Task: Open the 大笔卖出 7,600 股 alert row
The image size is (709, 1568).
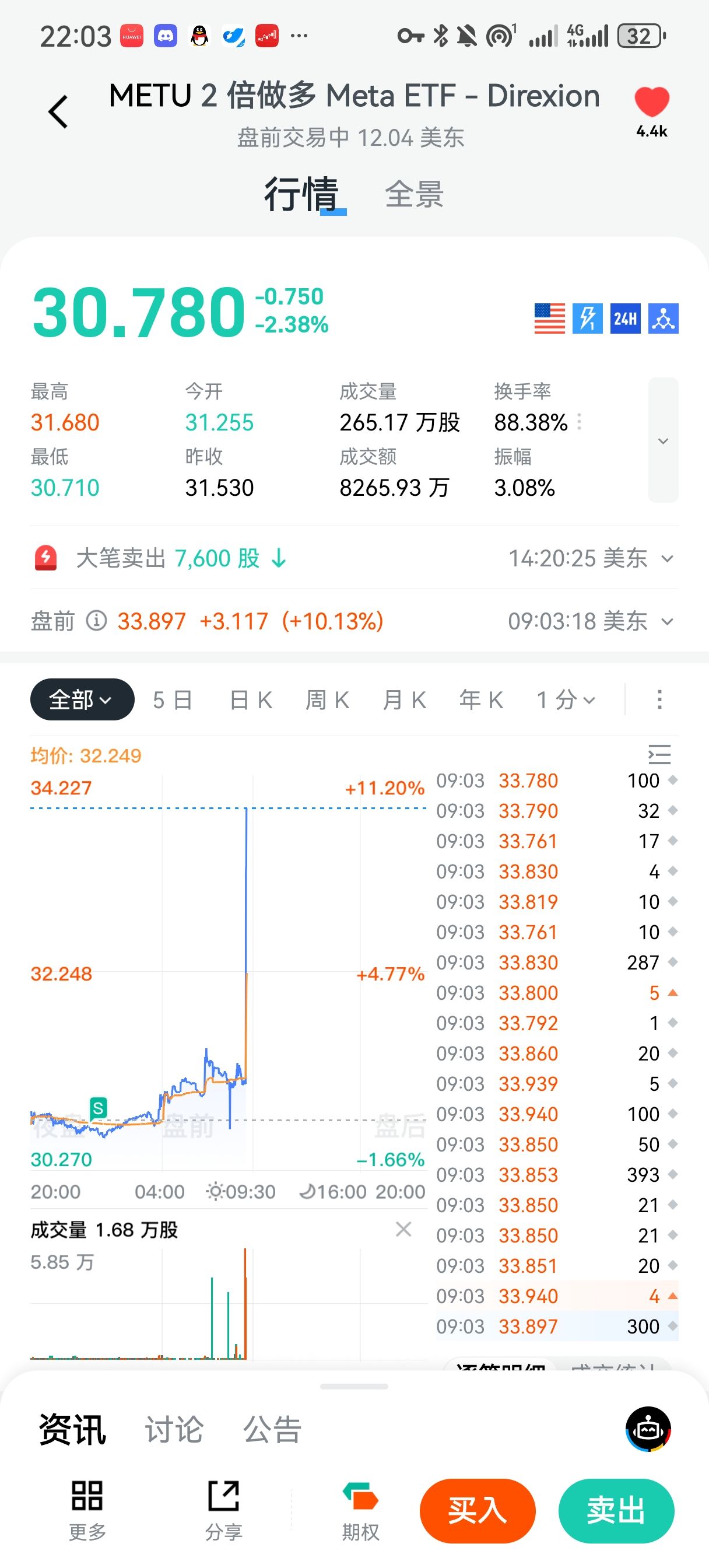Action: [354, 558]
